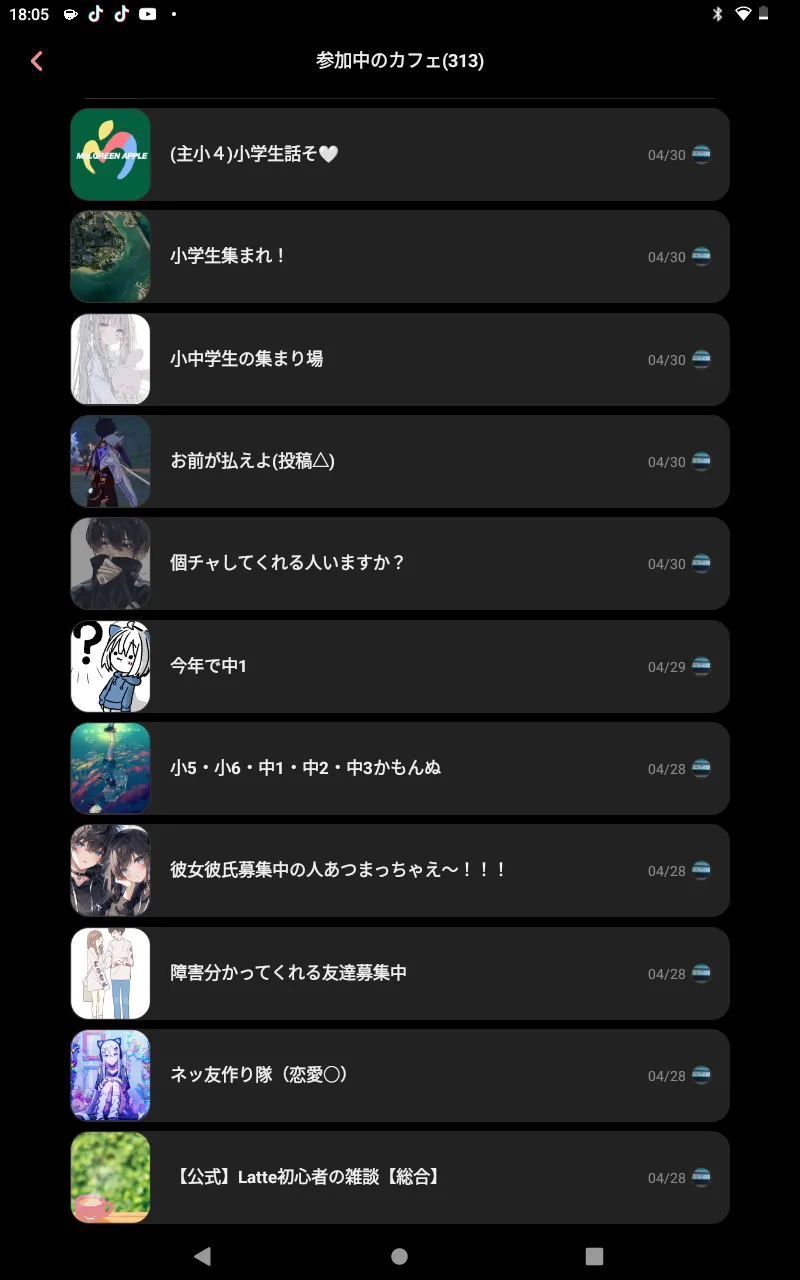Open the 今年で中1 cafe

pos(400,666)
